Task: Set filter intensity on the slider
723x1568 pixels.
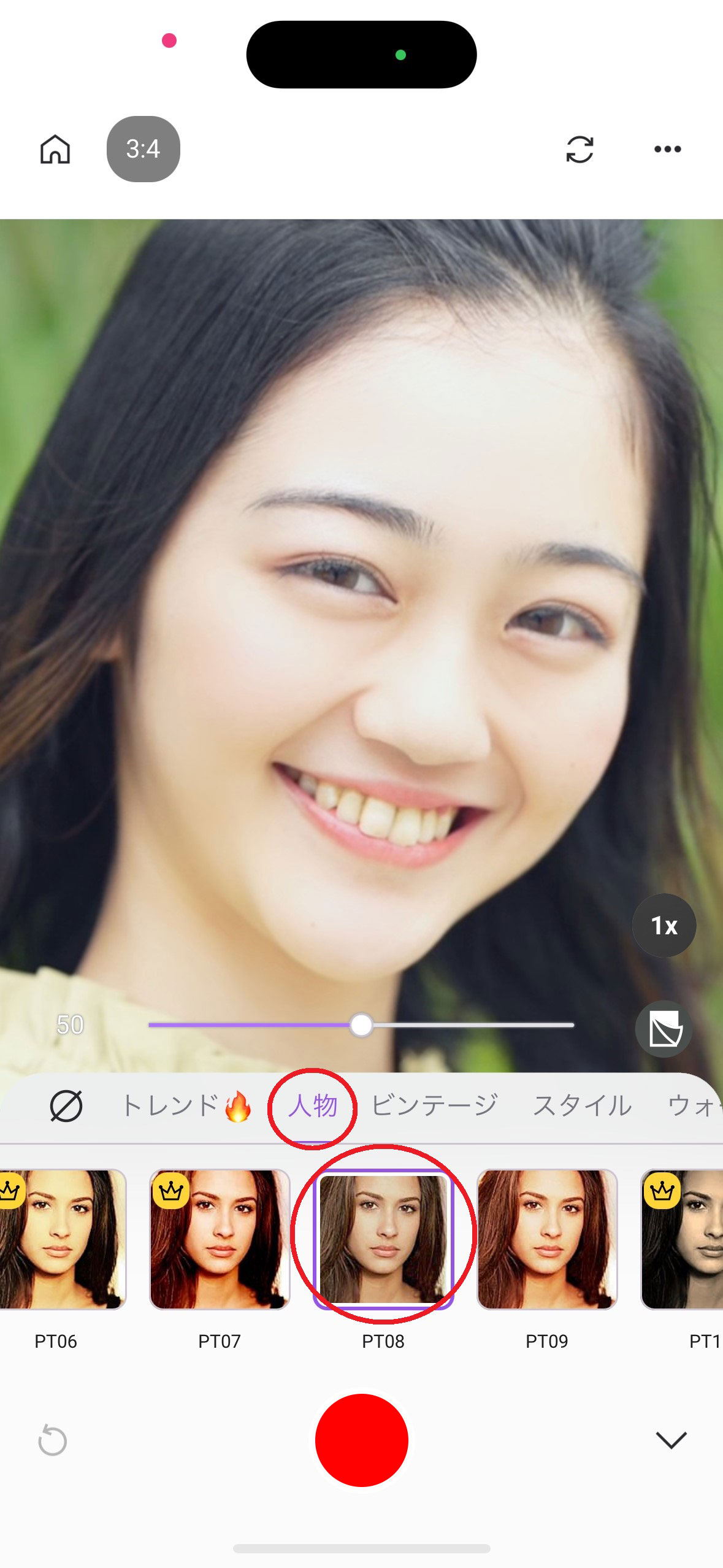Action: 361,1024
